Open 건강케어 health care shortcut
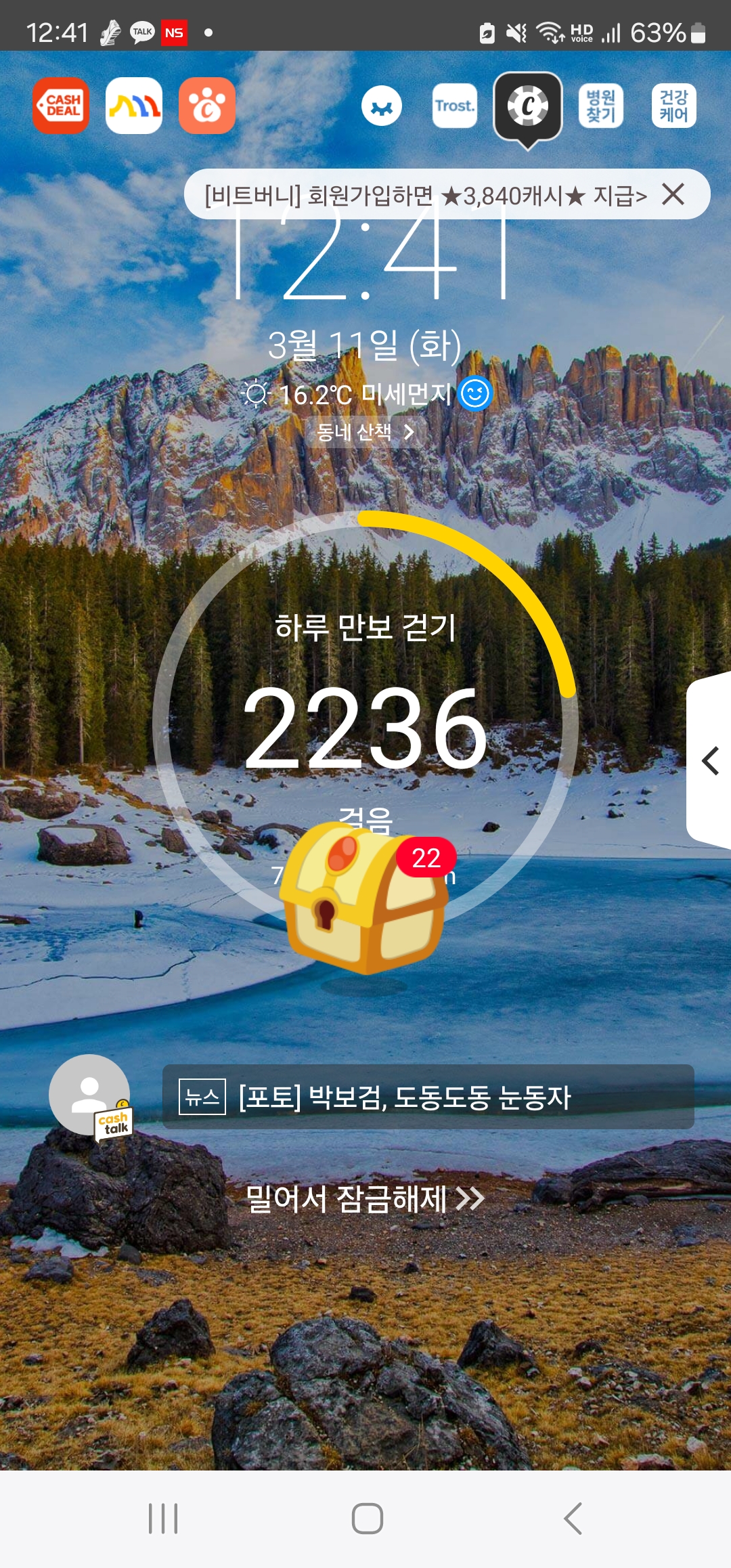Image resolution: width=731 pixels, height=1568 pixels. 673,106
